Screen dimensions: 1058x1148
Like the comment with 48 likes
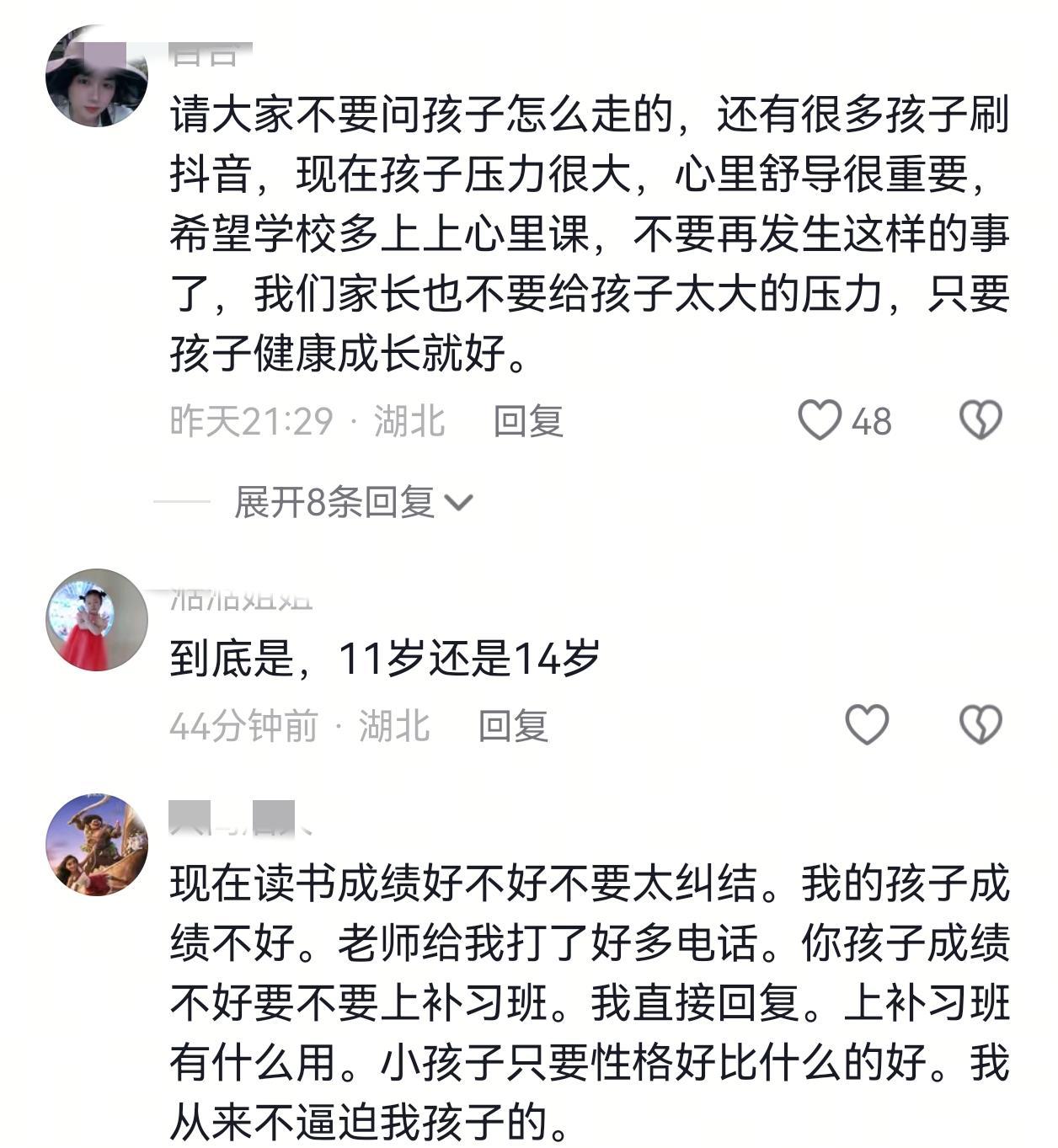point(820,419)
